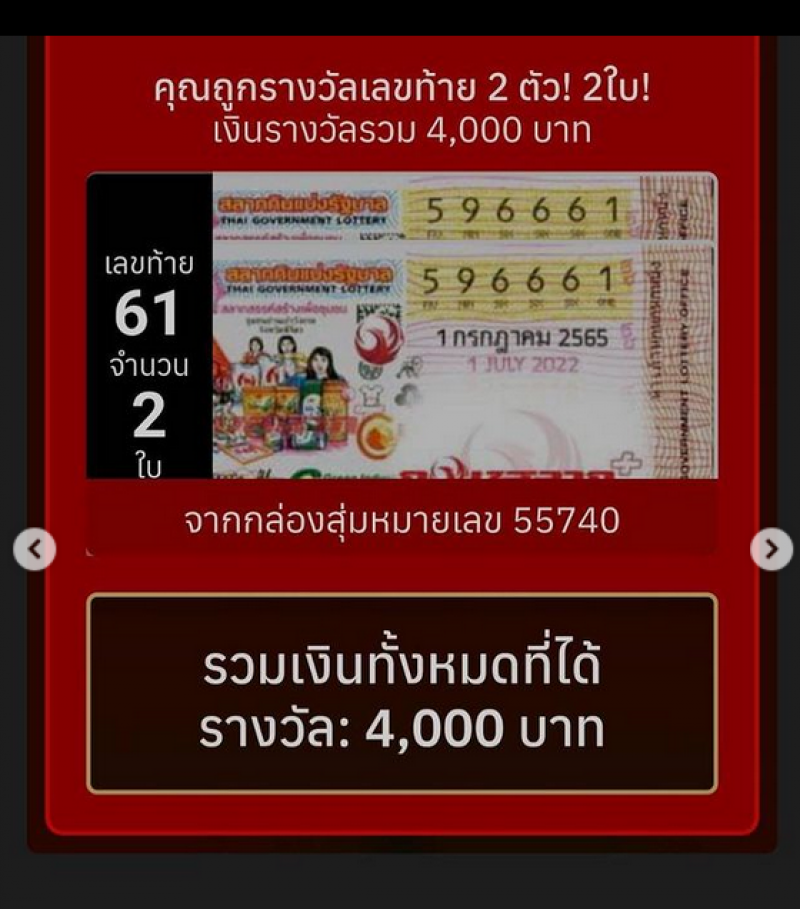Go to the previous image
The width and height of the screenshot is (800, 909).
(35, 549)
